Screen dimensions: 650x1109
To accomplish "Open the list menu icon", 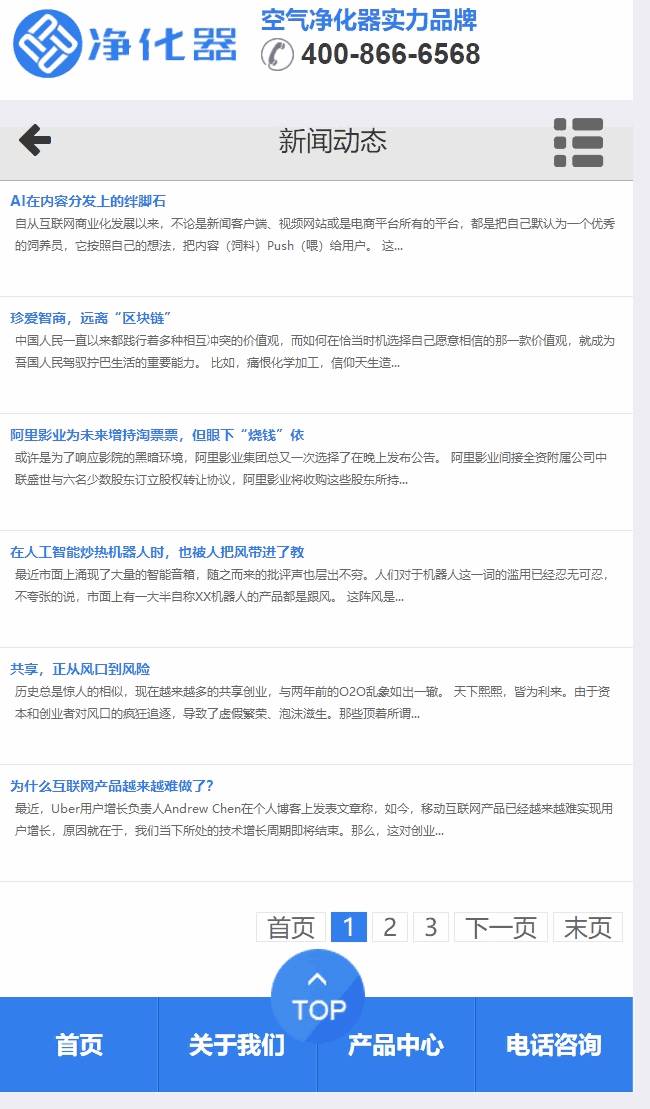I will pos(578,142).
